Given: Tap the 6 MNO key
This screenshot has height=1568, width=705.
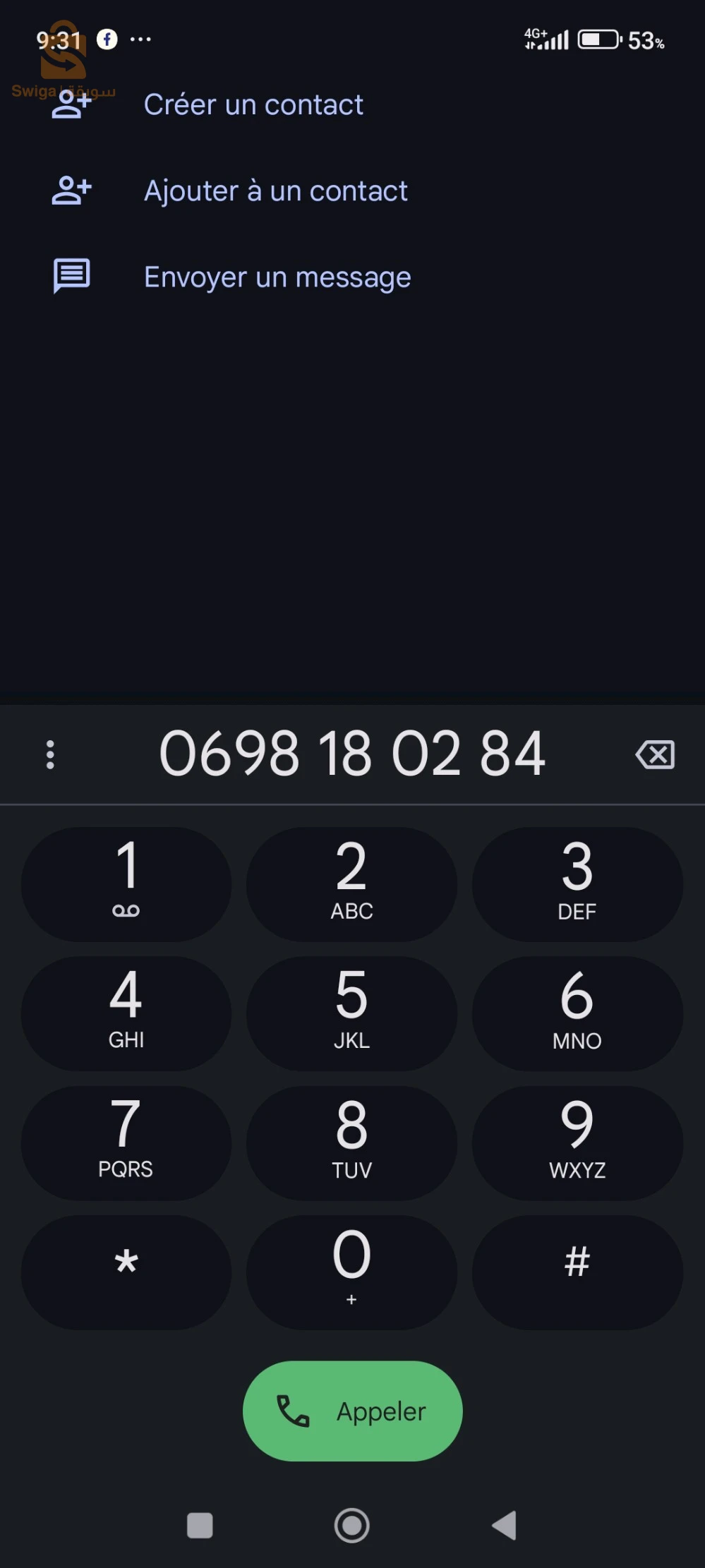Looking at the screenshot, I should click(577, 1013).
